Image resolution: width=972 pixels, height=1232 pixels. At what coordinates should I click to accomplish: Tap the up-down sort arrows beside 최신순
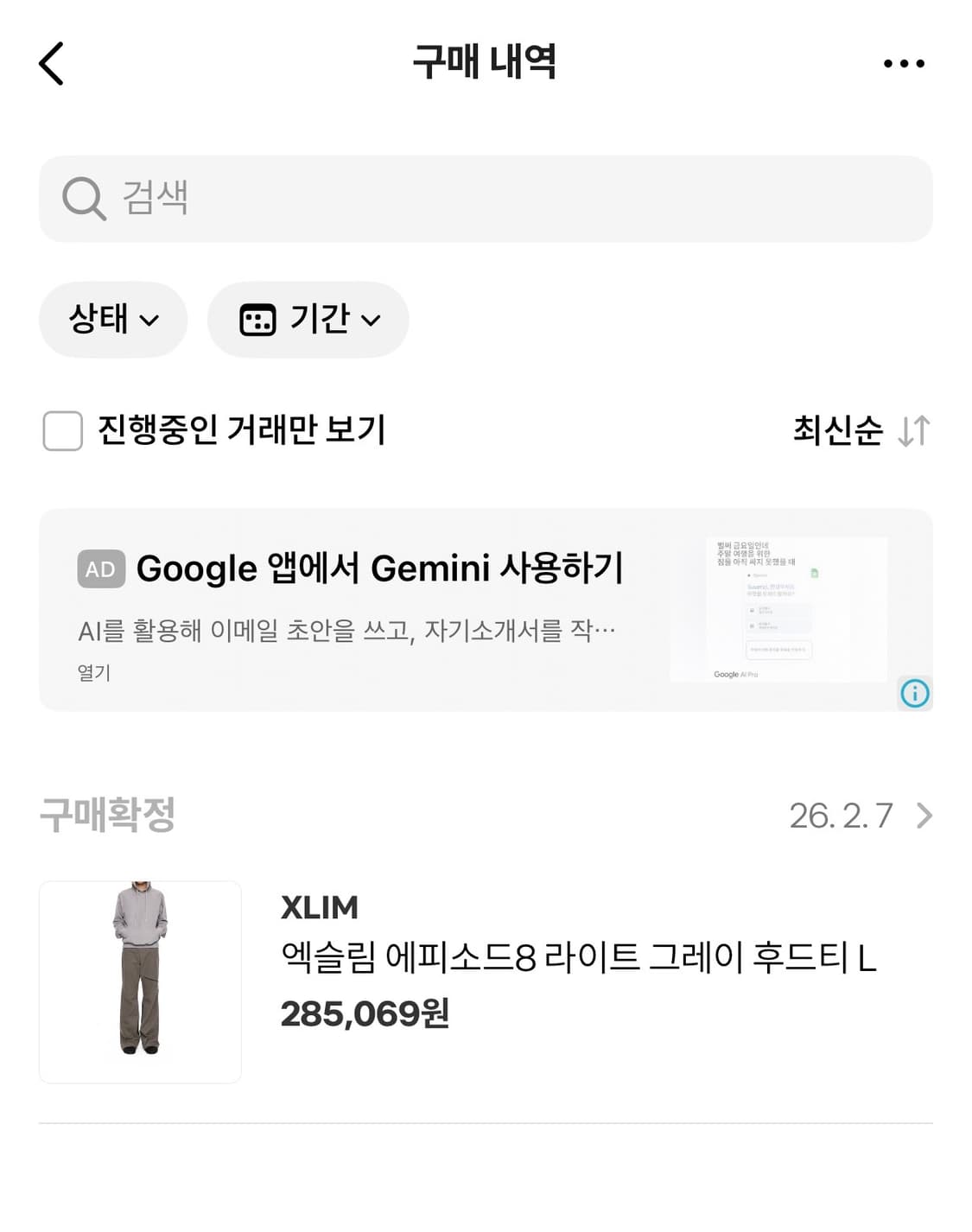click(916, 429)
